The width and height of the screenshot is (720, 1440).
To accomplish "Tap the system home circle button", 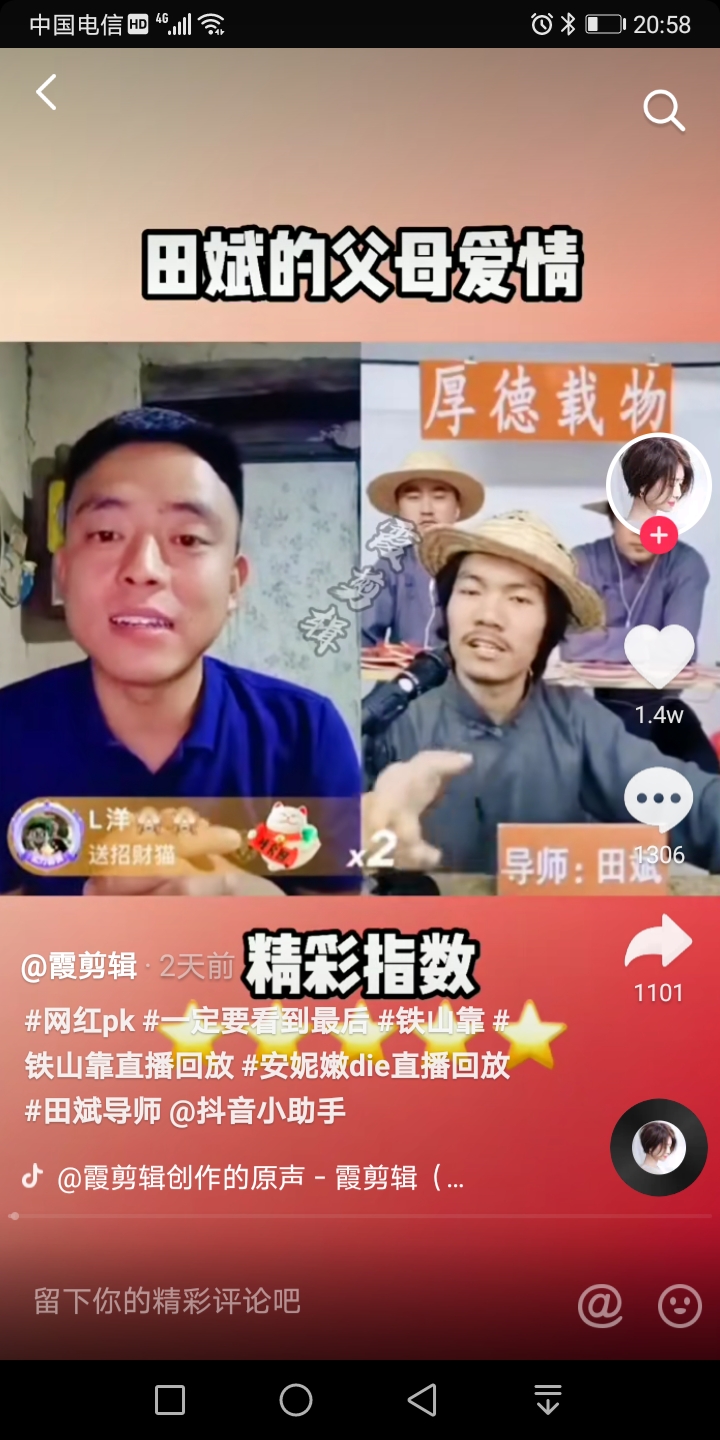I will [x=296, y=1400].
